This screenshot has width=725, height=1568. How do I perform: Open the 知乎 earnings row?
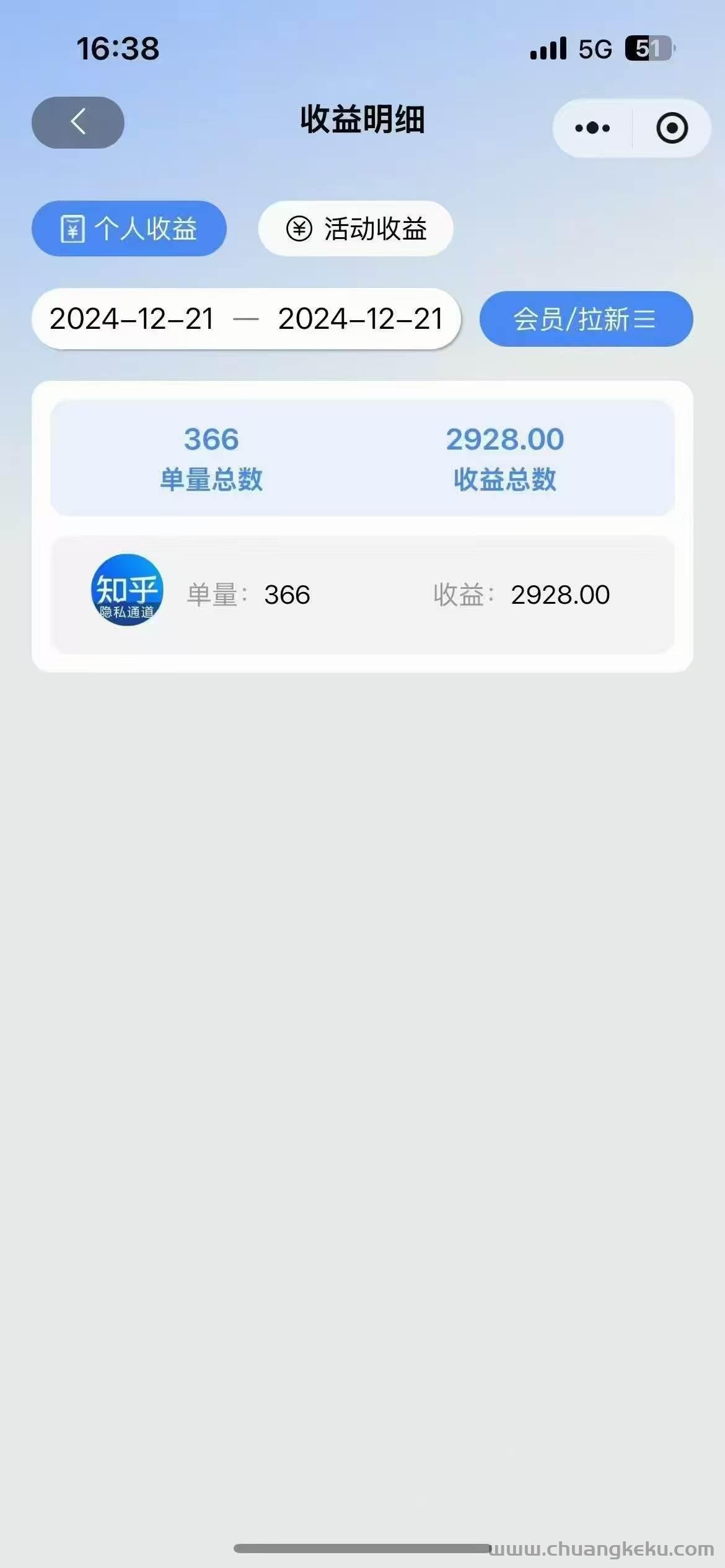coord(362,595)
